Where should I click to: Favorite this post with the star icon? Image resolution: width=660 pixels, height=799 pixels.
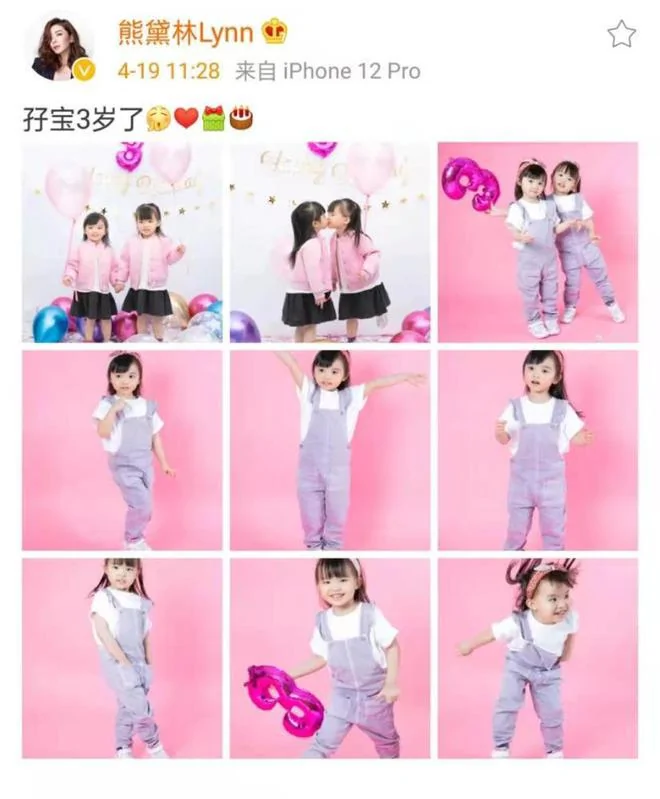tap(621, 34)
